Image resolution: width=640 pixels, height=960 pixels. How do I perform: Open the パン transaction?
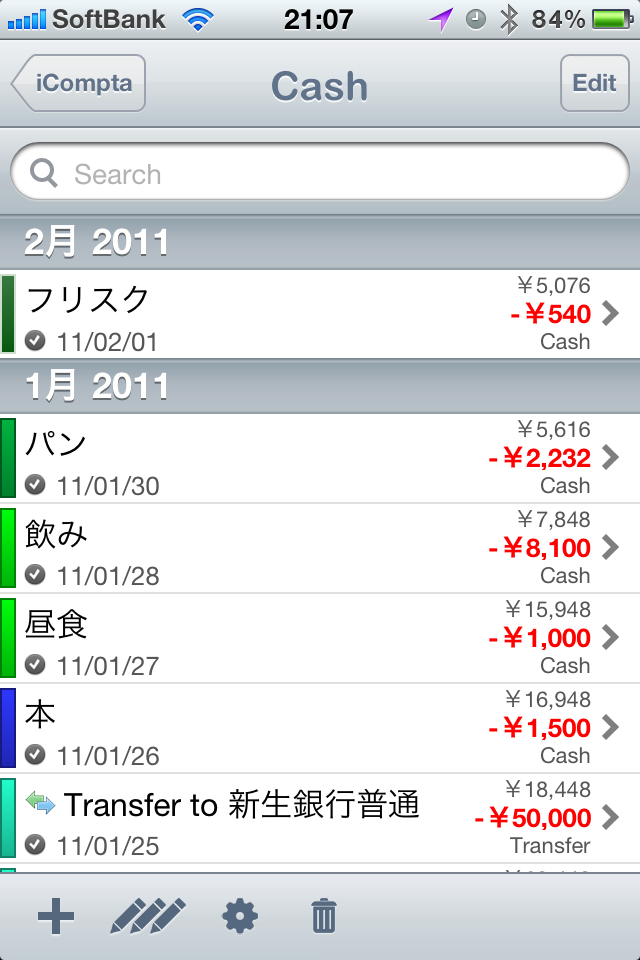[320, 458]
